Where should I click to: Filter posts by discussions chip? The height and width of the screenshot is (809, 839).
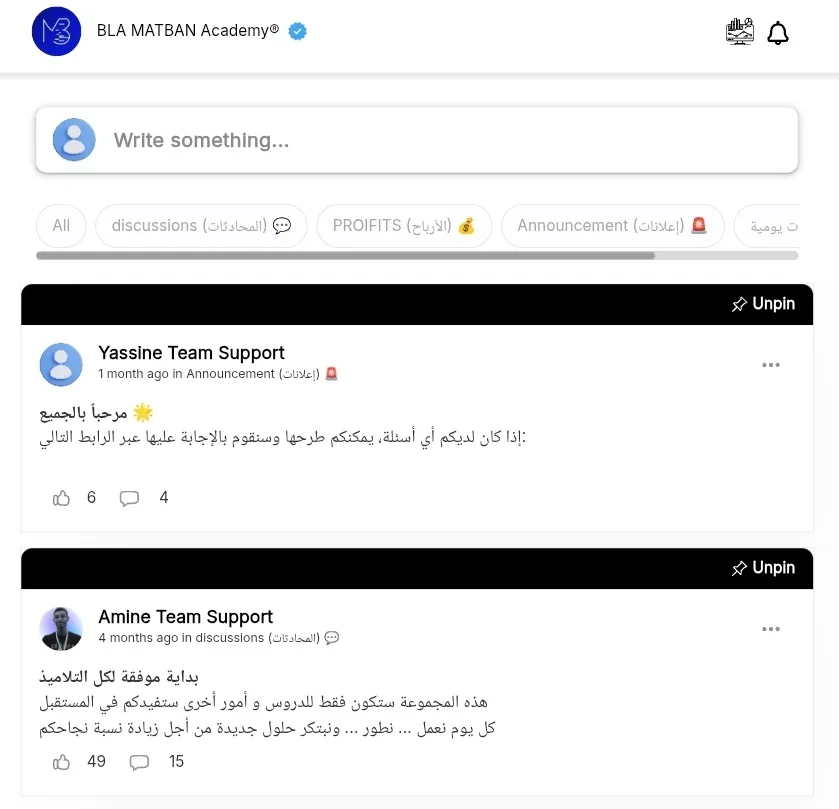pos(201,226)
